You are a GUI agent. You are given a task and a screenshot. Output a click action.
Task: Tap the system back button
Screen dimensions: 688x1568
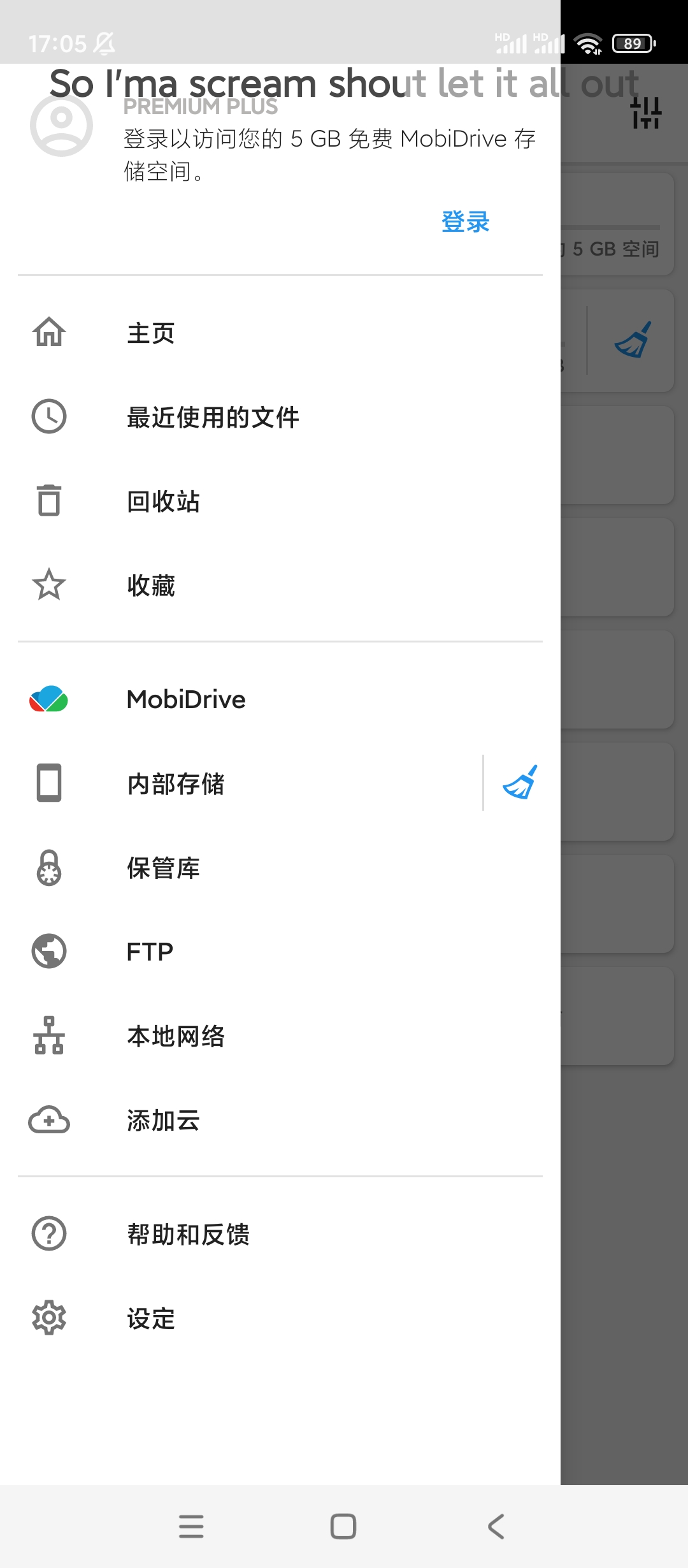496,1527
